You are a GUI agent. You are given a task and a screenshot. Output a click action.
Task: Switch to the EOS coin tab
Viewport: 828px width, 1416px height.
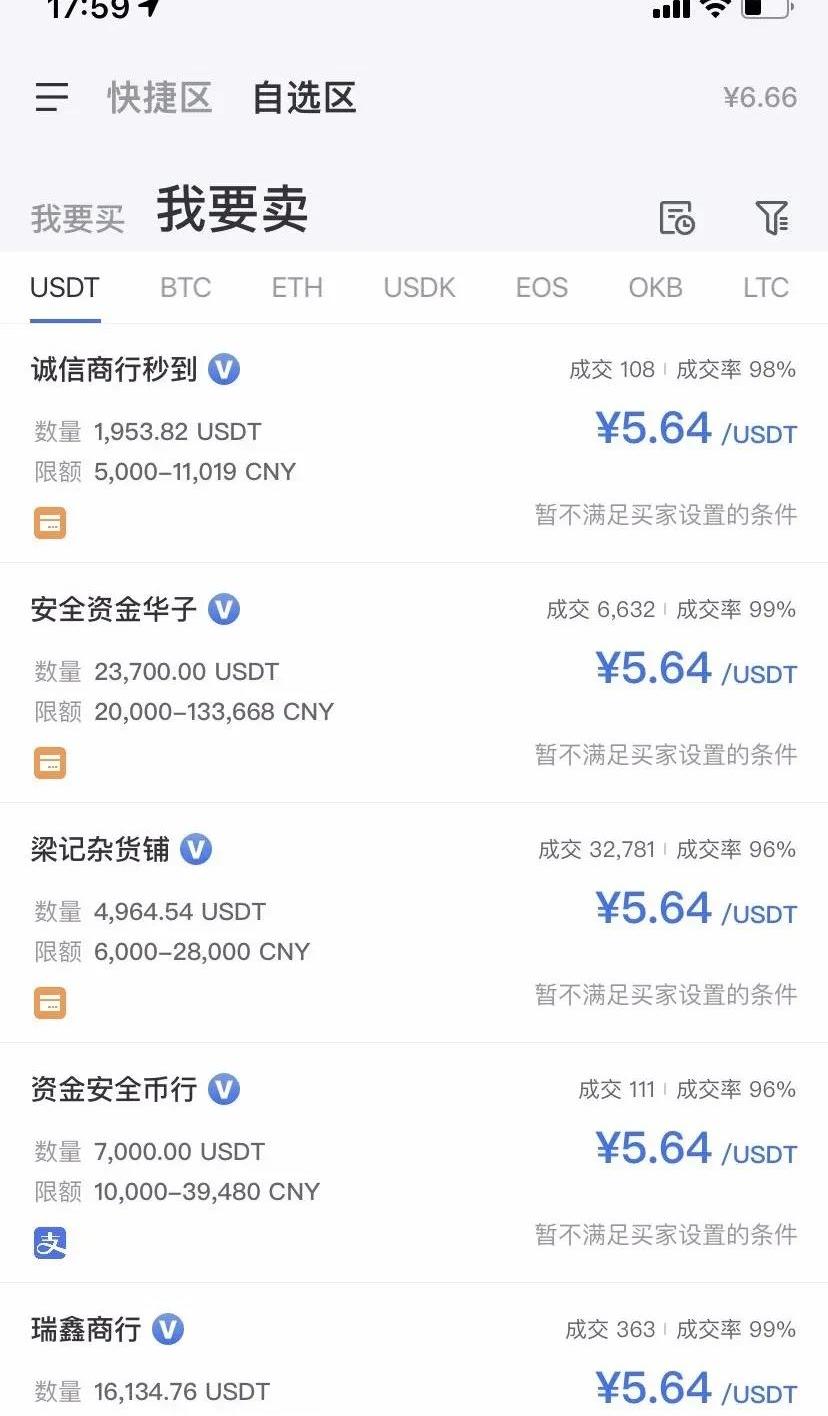point(541,288)
